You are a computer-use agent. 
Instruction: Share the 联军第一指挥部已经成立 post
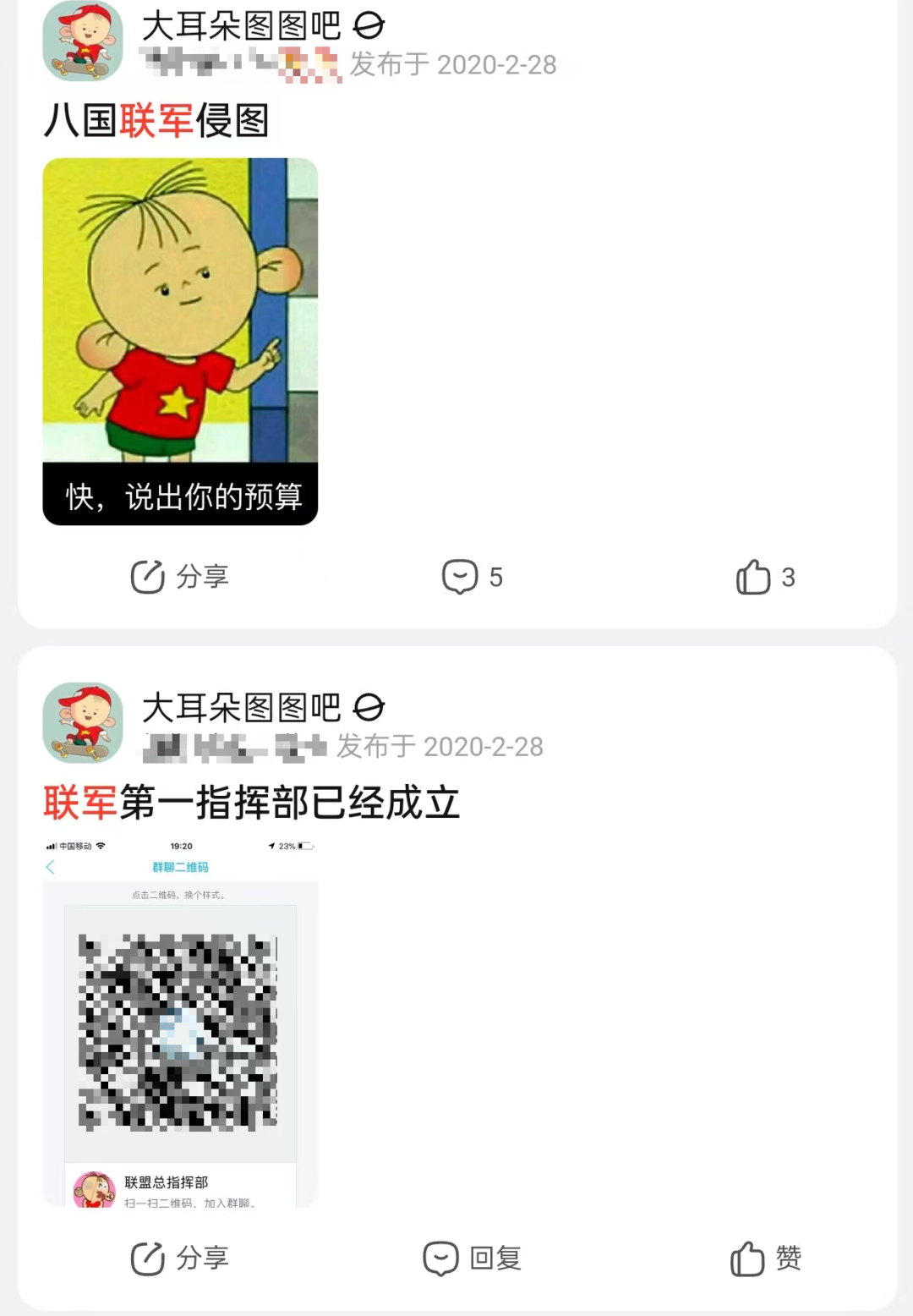pyautogui.click(x=179, y=1258)
